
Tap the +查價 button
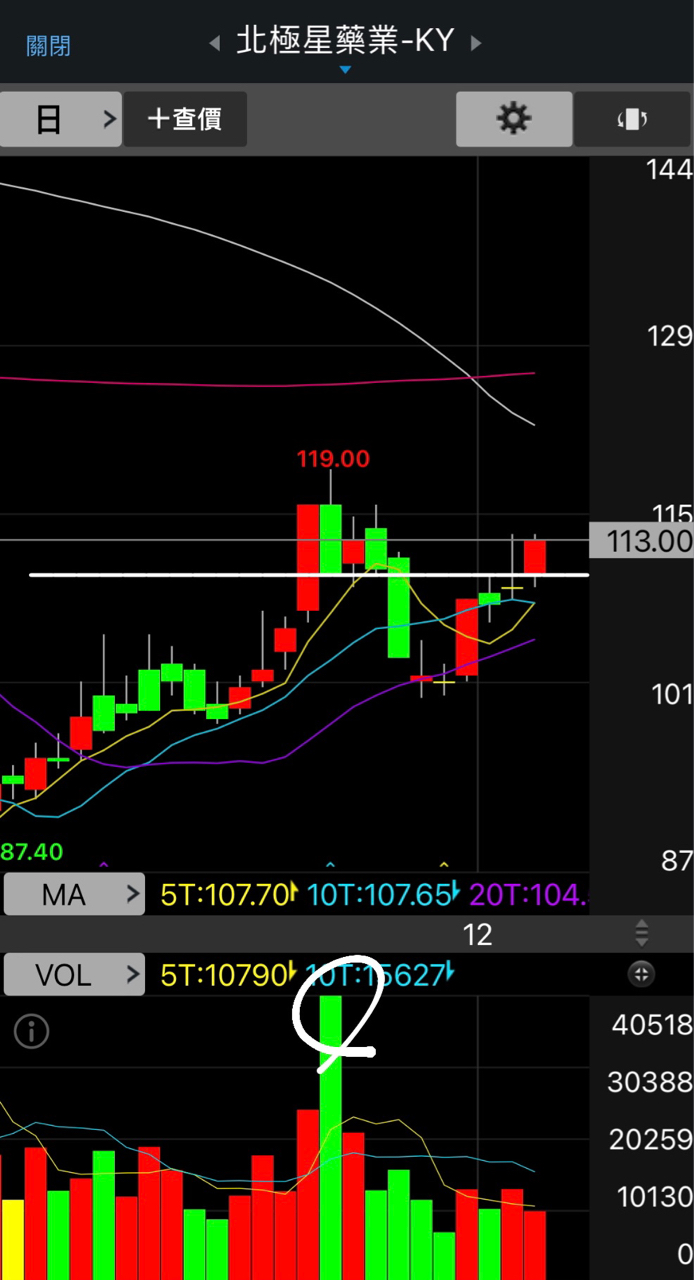pyautogui.click(x=184, y=120)
